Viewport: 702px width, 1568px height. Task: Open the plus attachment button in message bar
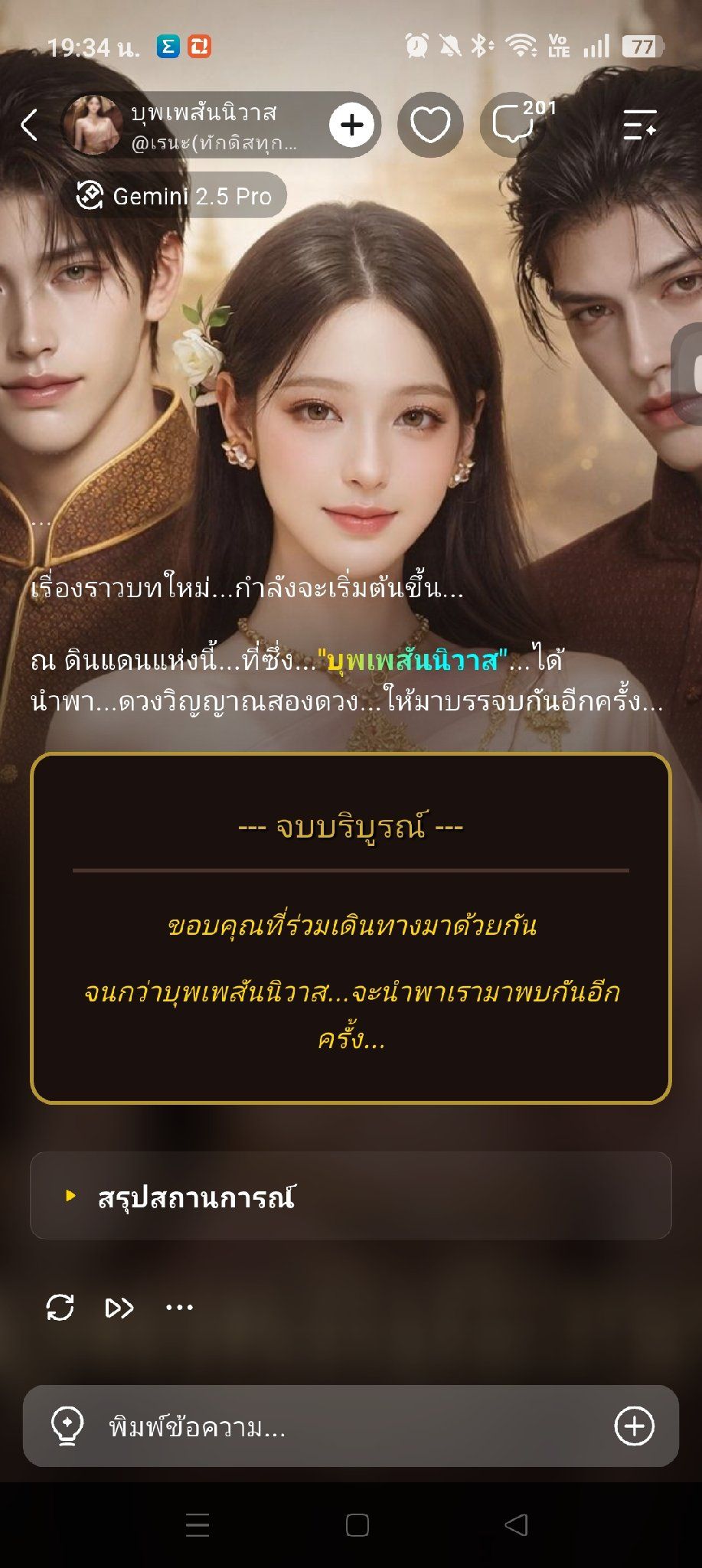(635, 1426)
